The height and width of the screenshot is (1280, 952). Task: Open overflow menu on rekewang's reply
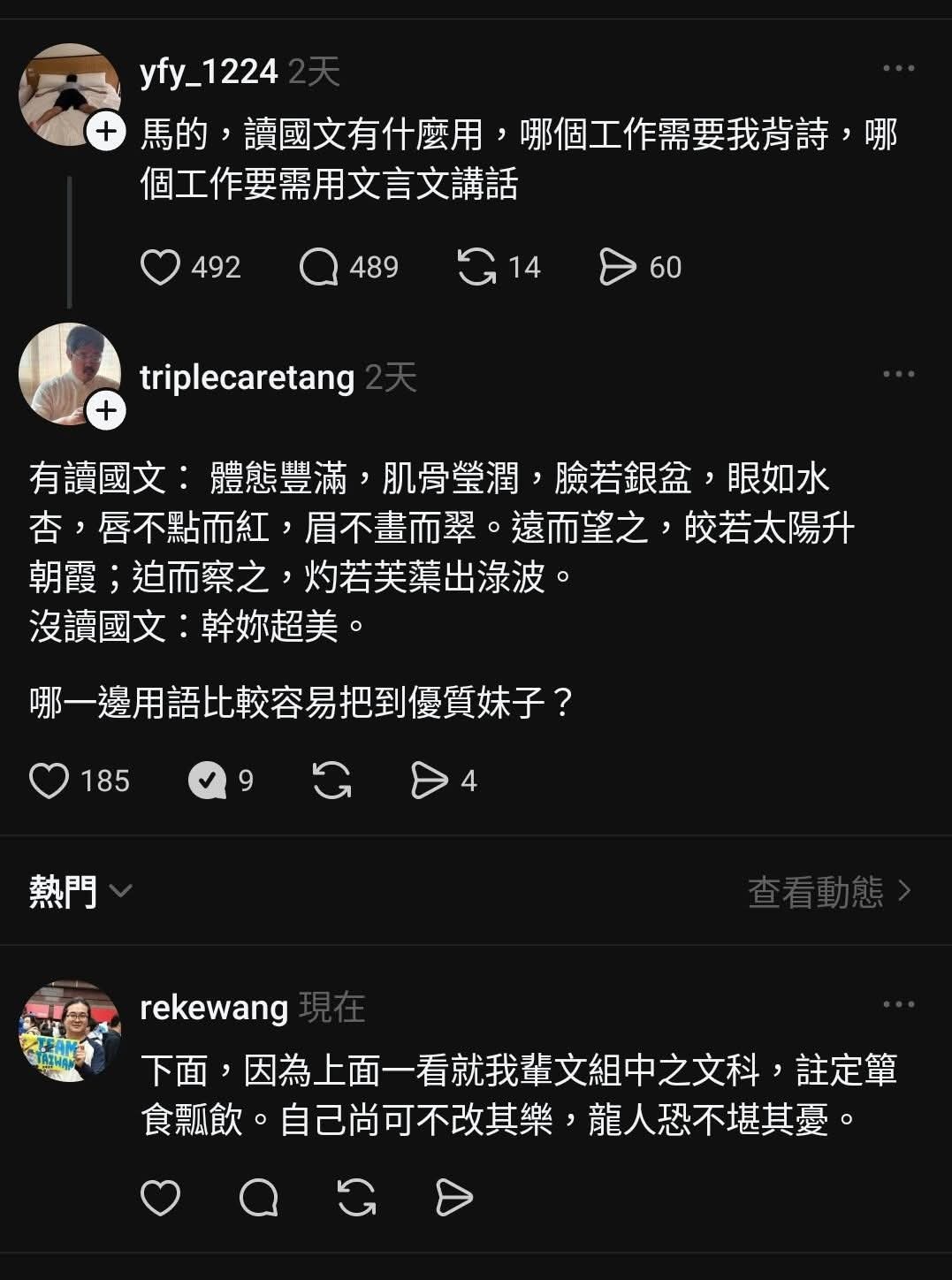[x=898, y=1004]
